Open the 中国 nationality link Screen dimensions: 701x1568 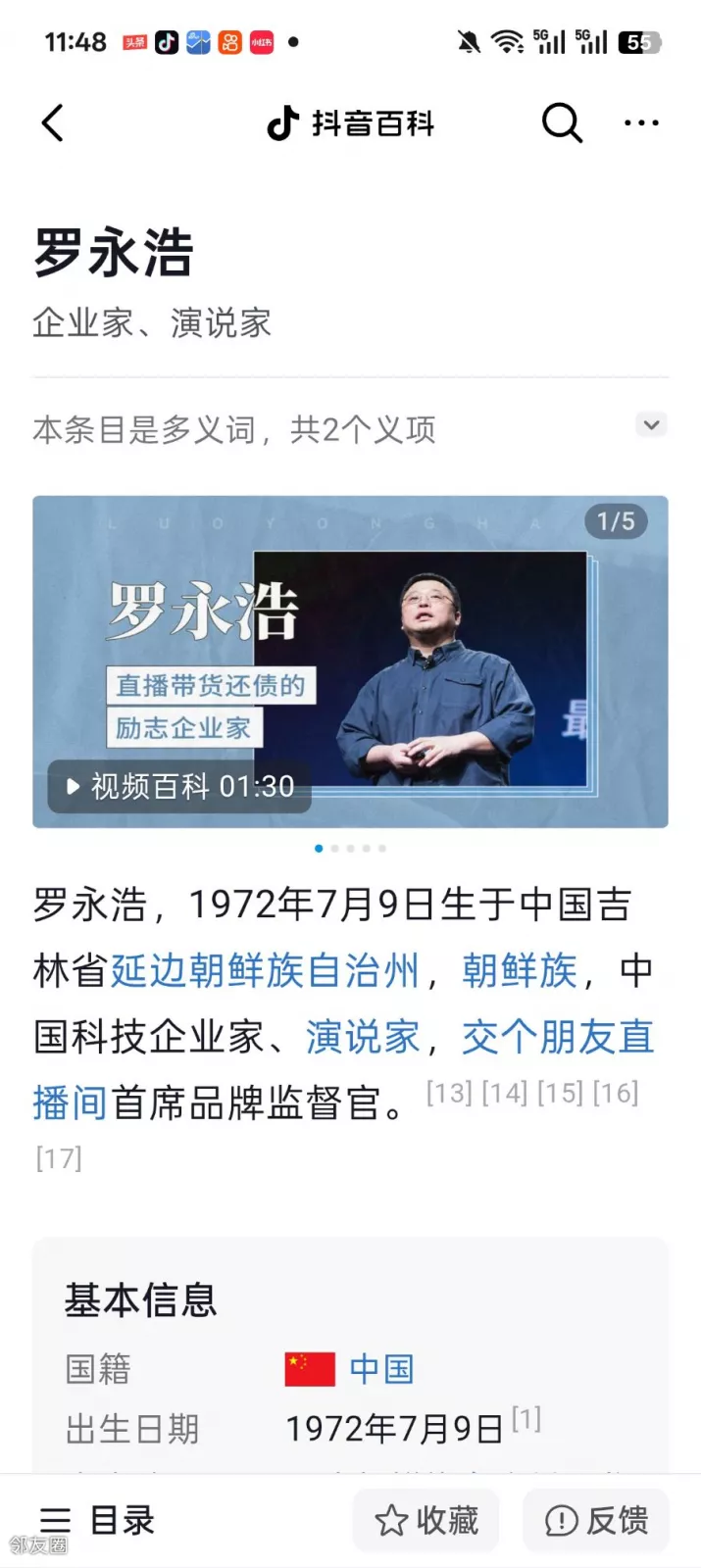[381, 1369]
